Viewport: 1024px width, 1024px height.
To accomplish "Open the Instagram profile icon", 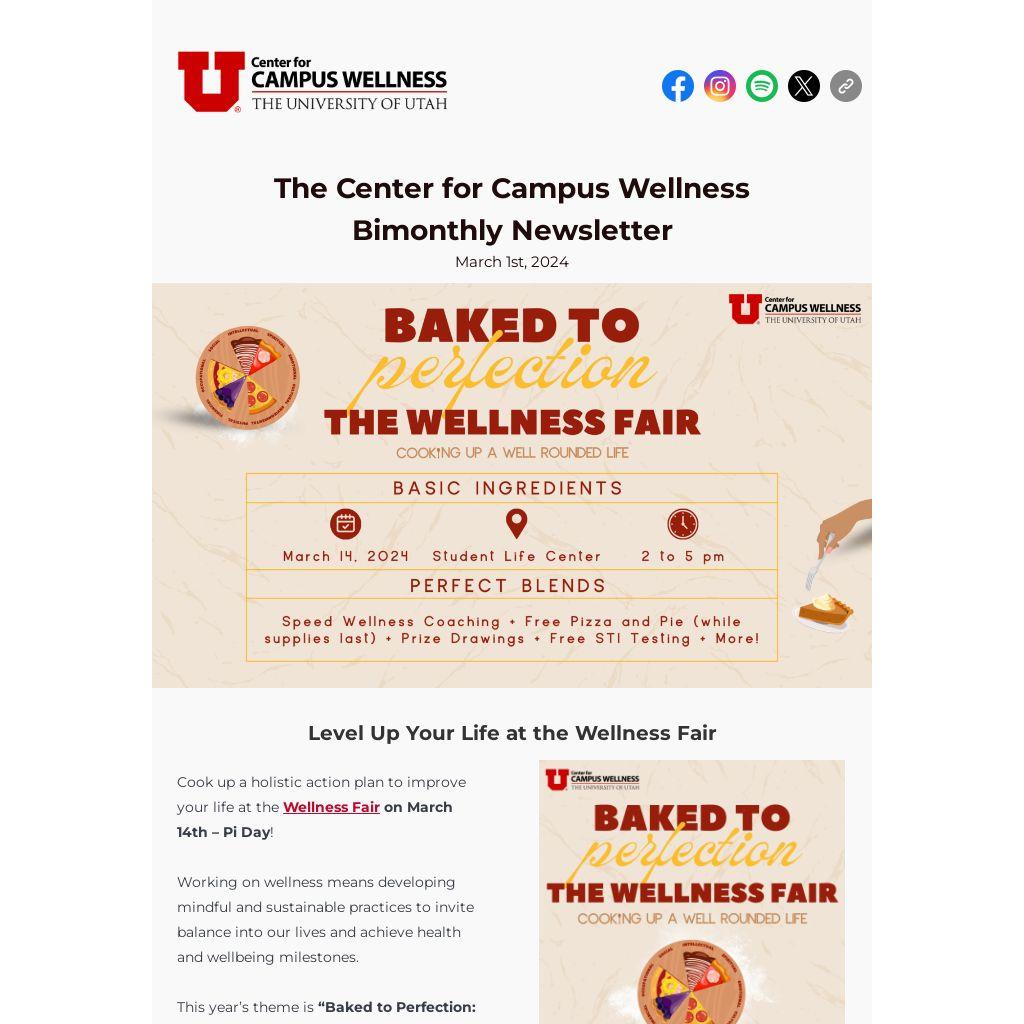I will 720,86.
